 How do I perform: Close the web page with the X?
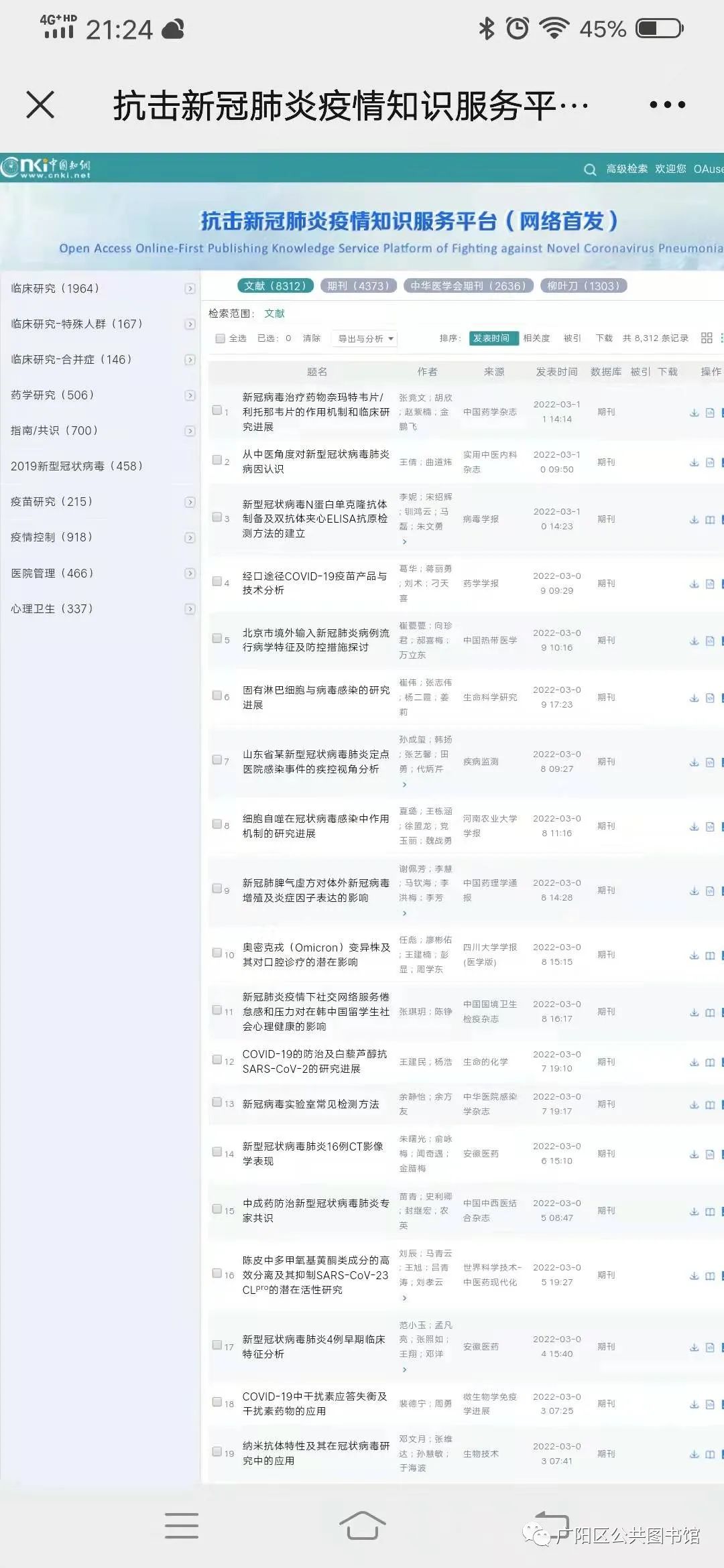pyautogui.click(x=40, y=105)
